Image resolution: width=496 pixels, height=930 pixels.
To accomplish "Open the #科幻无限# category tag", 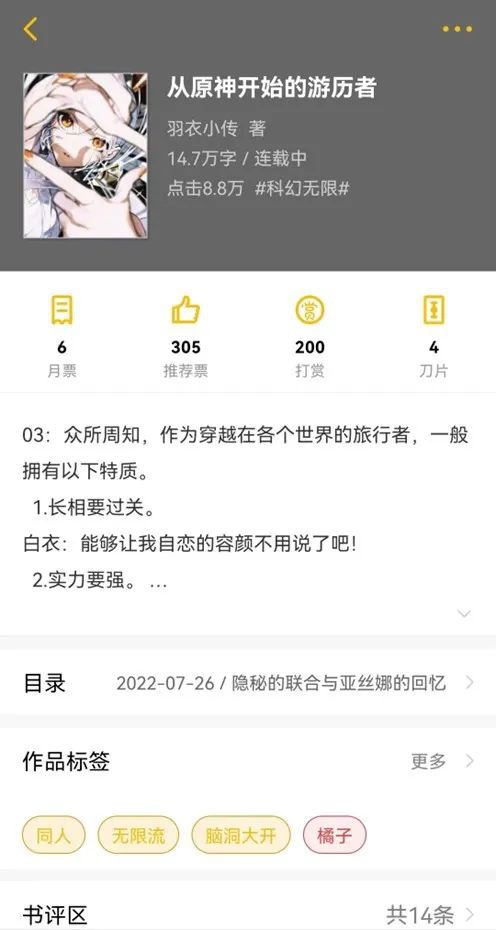I will [301, 188].
